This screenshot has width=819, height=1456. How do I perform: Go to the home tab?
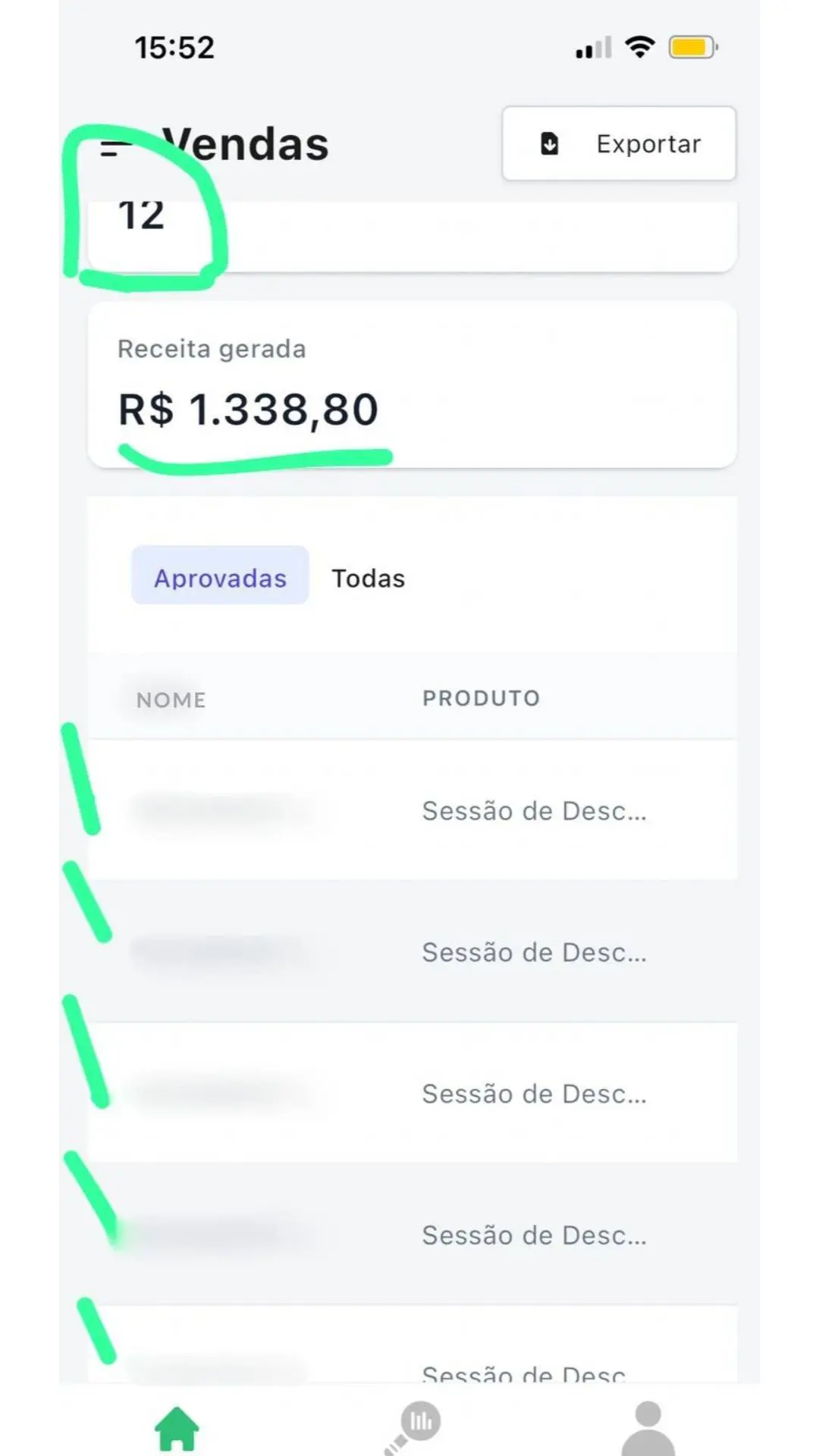tap(177, 1428)
